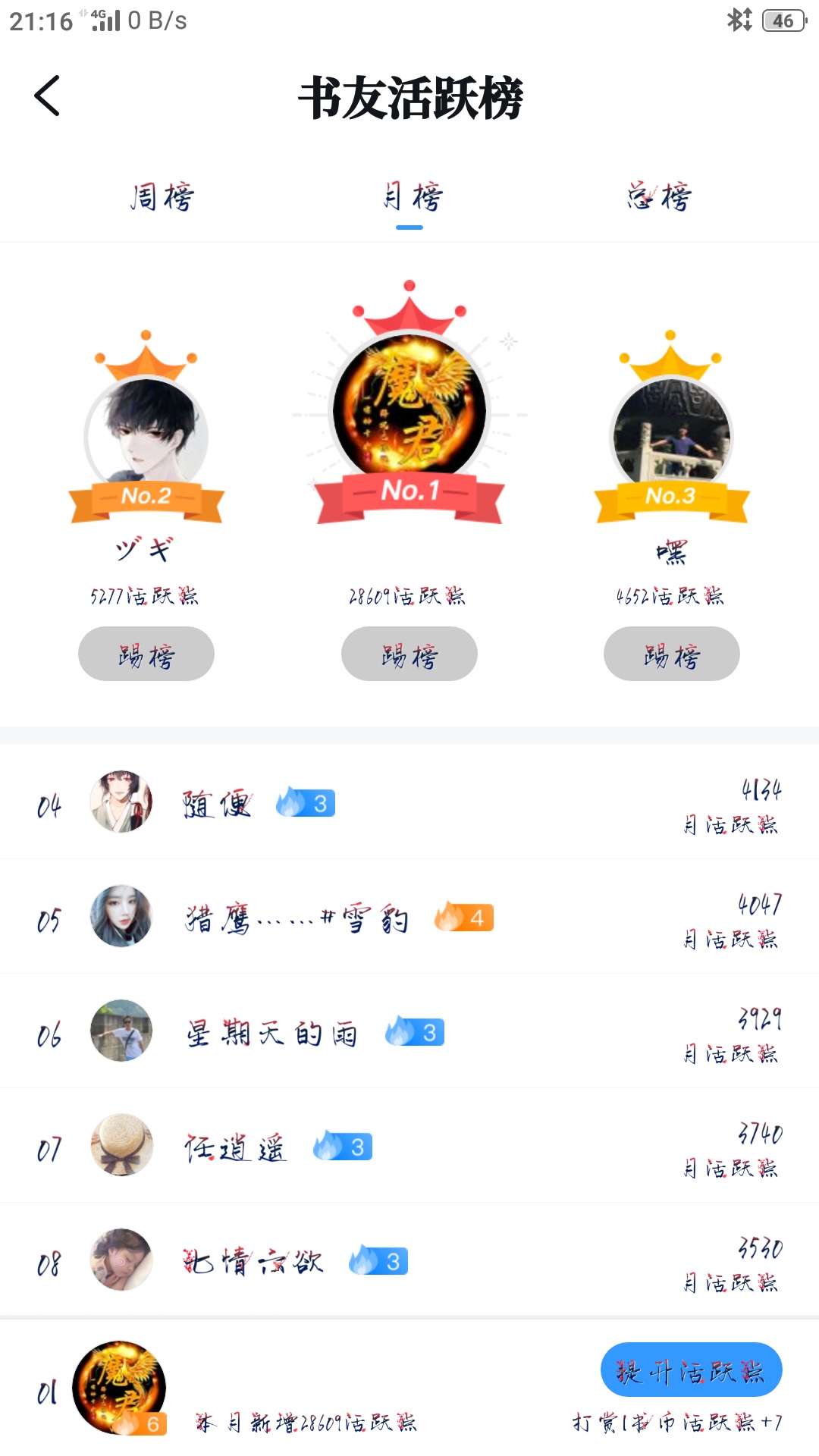Open the 总榜 tab
819x1456 pixels.
click(x=658, y=198)
